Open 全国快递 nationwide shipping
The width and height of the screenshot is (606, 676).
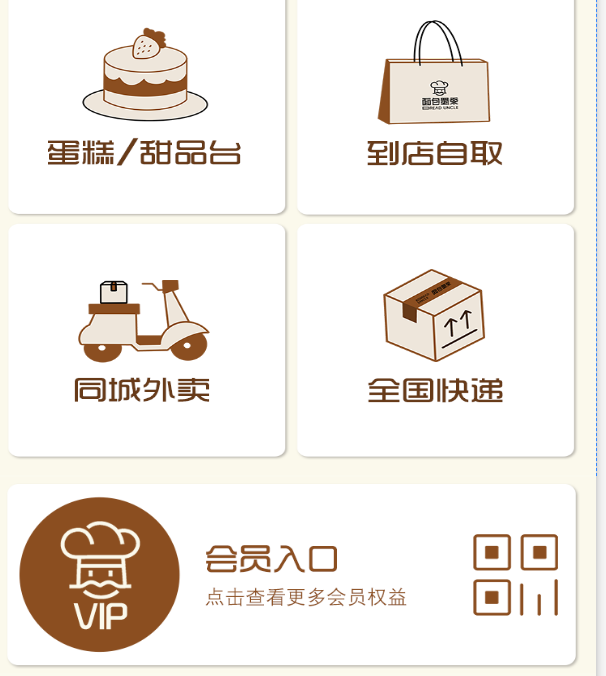pyautogui.click(x=435, y=340)
